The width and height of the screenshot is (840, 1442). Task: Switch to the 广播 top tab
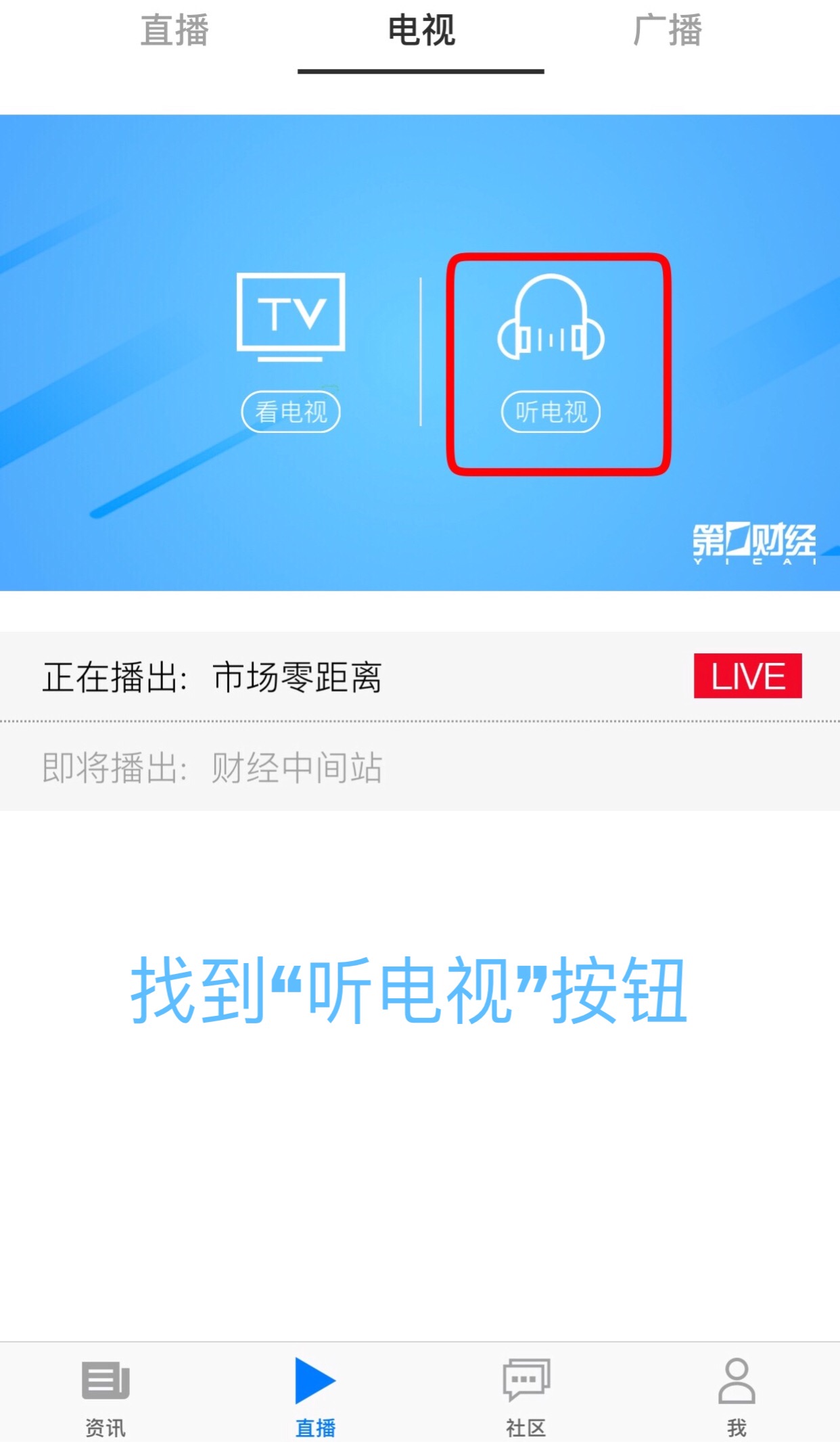[x=667, y=31]
